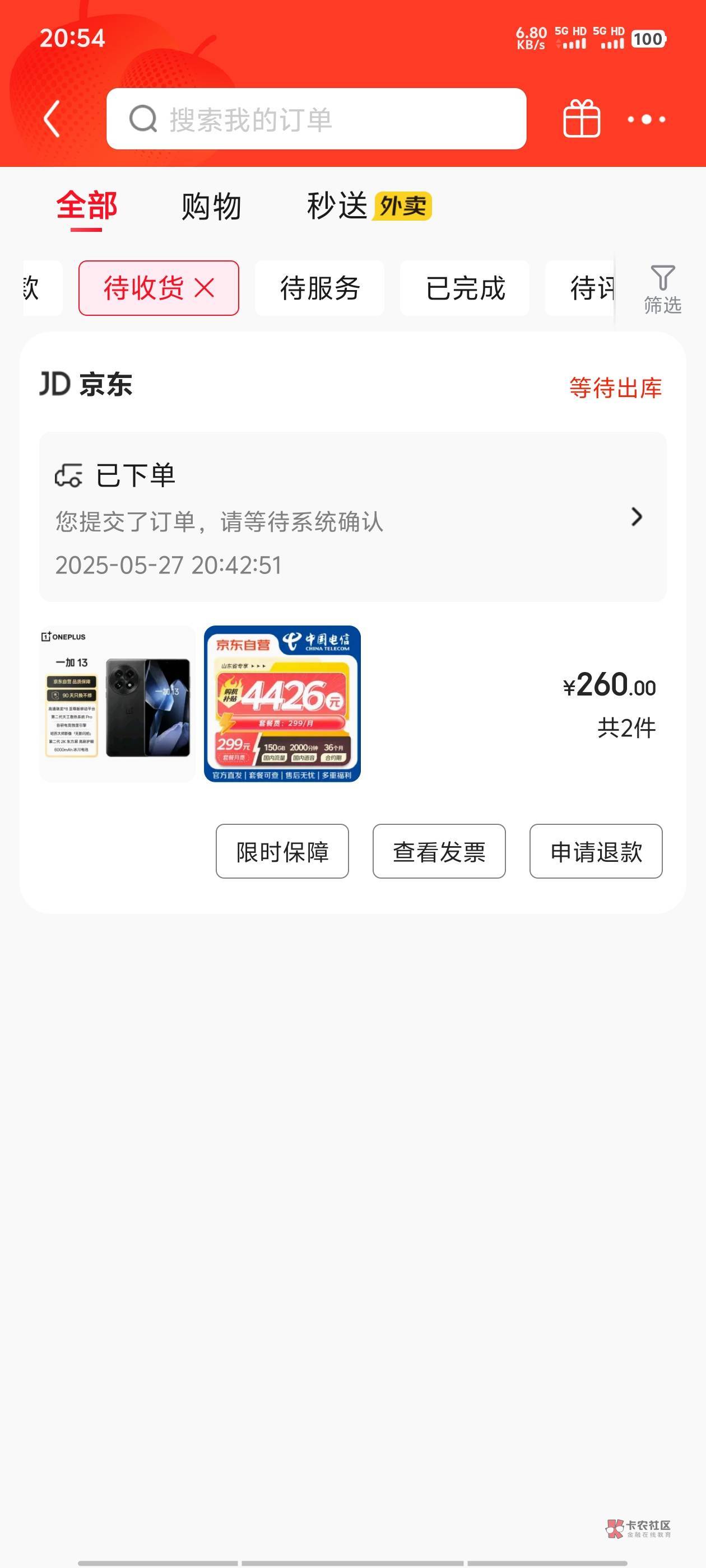706x1568 pixels.
Task: Switch to the 秒送 外卖 tab
Action: click(368, 206)
